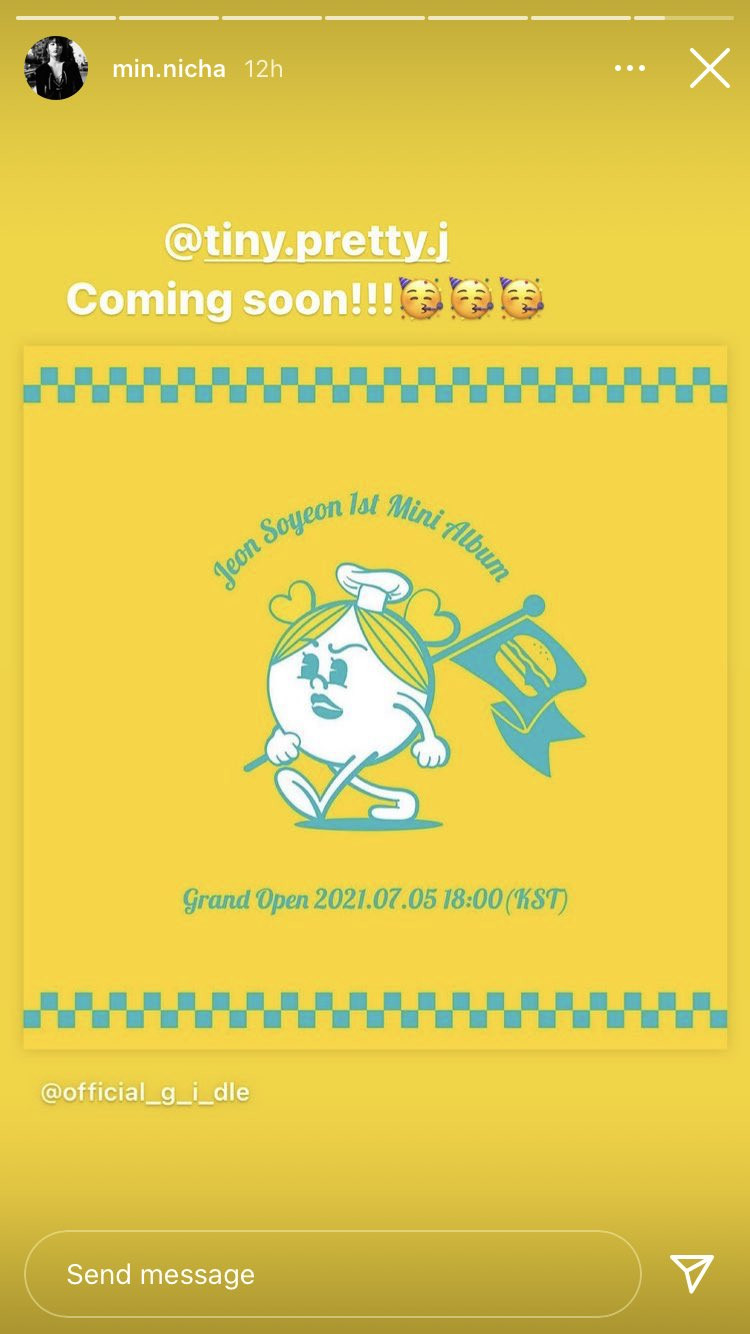Open the min.nicha username
The height and width of the screenshot is (1334, 750).
click(x=169, y=69)
